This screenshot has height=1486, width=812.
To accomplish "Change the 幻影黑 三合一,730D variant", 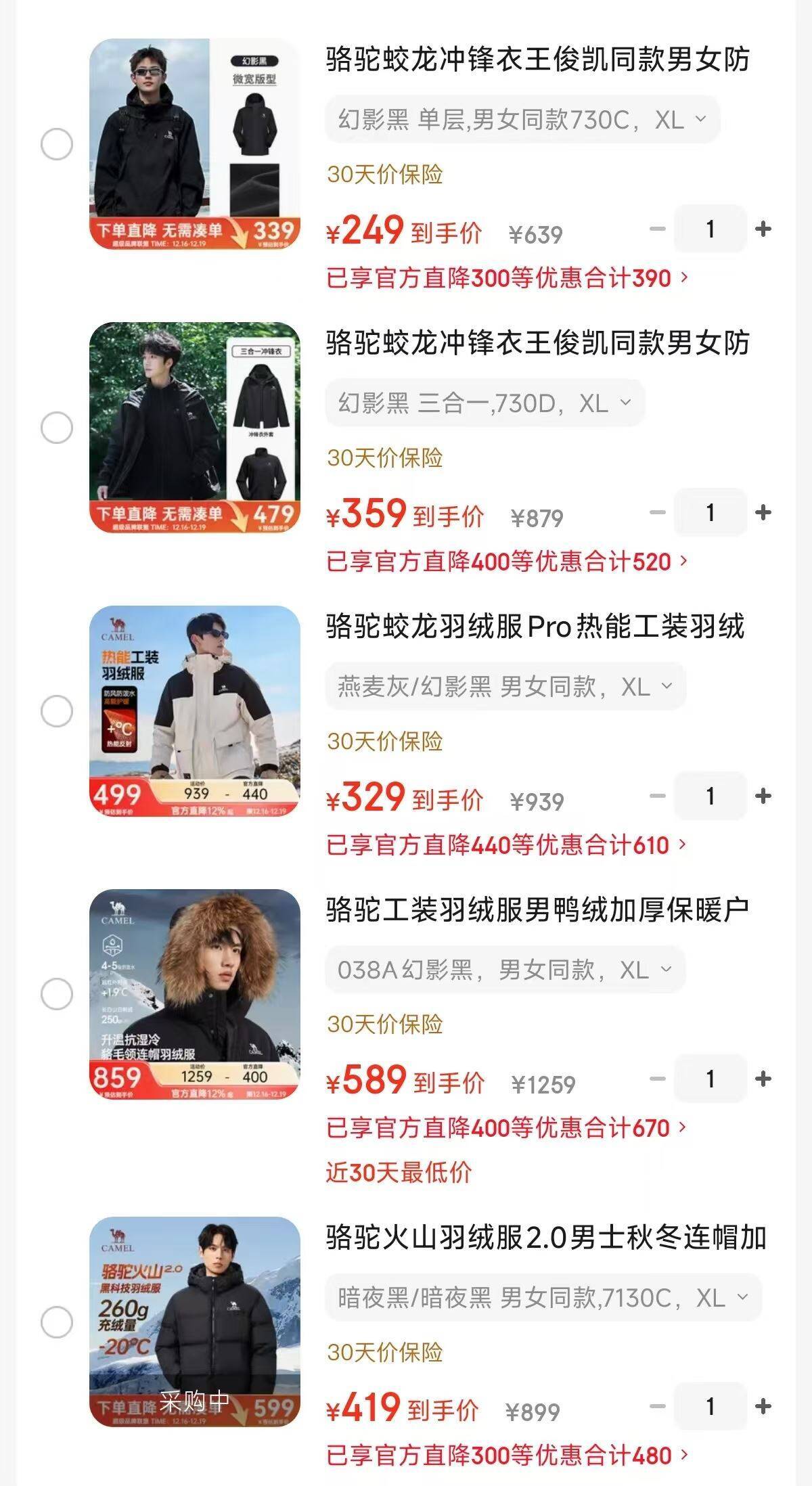I will click(x=484, y=403).
